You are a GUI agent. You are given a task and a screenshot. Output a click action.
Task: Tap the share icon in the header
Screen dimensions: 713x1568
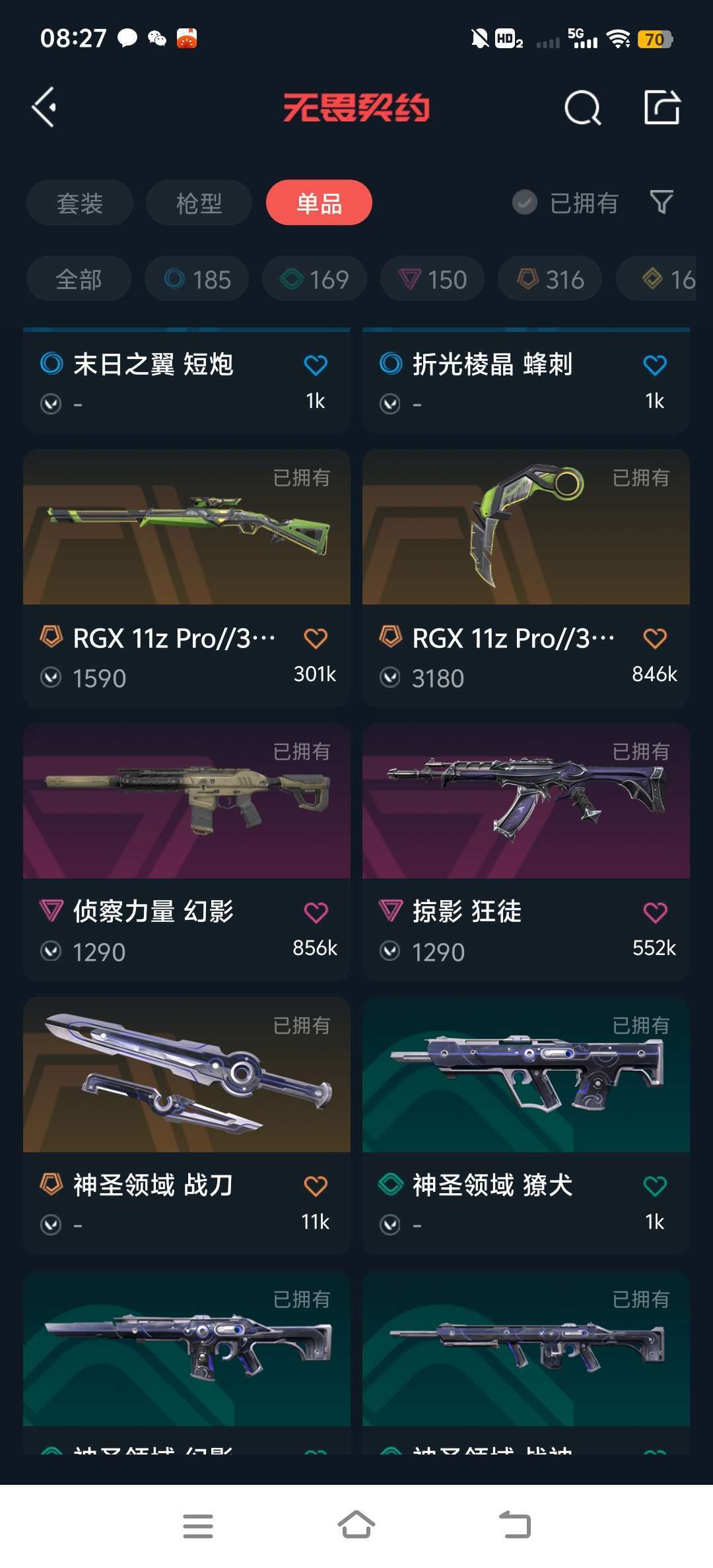click(662, 108)
